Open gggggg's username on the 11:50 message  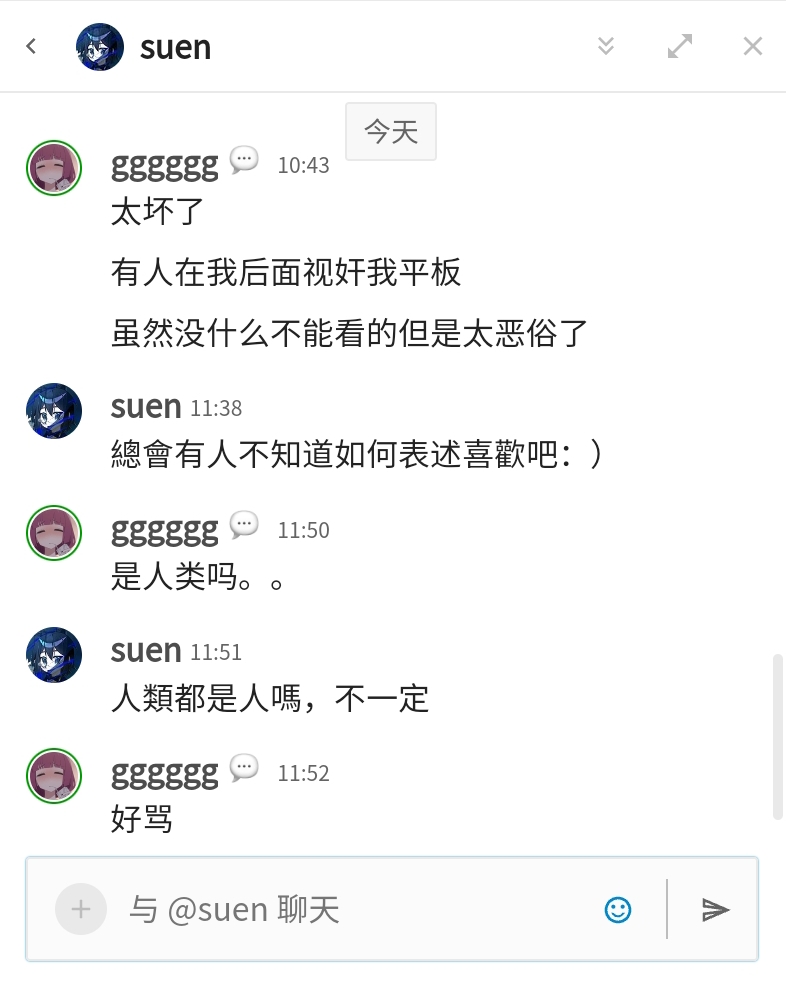164,529
